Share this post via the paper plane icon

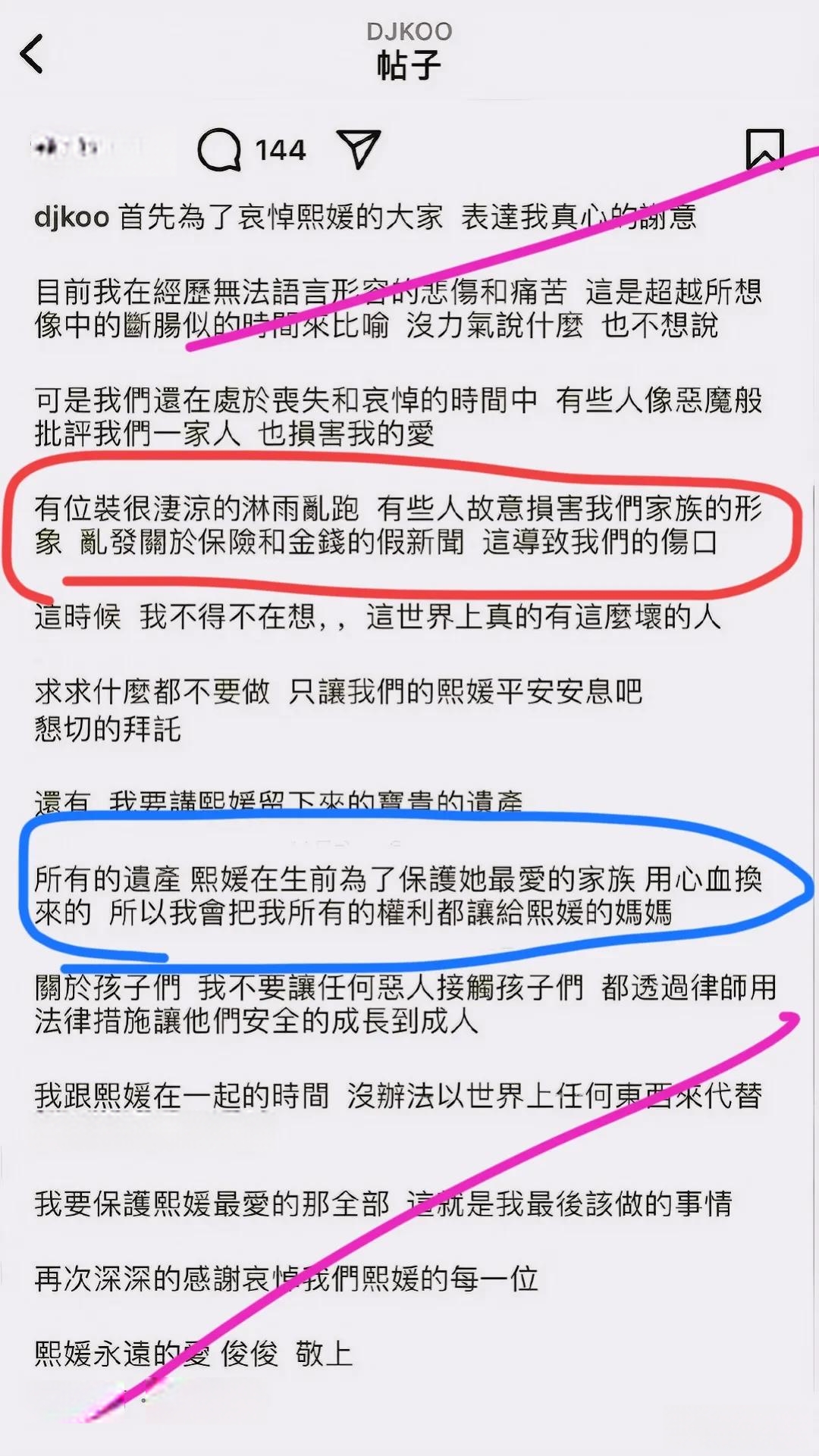tap(358, 149)
